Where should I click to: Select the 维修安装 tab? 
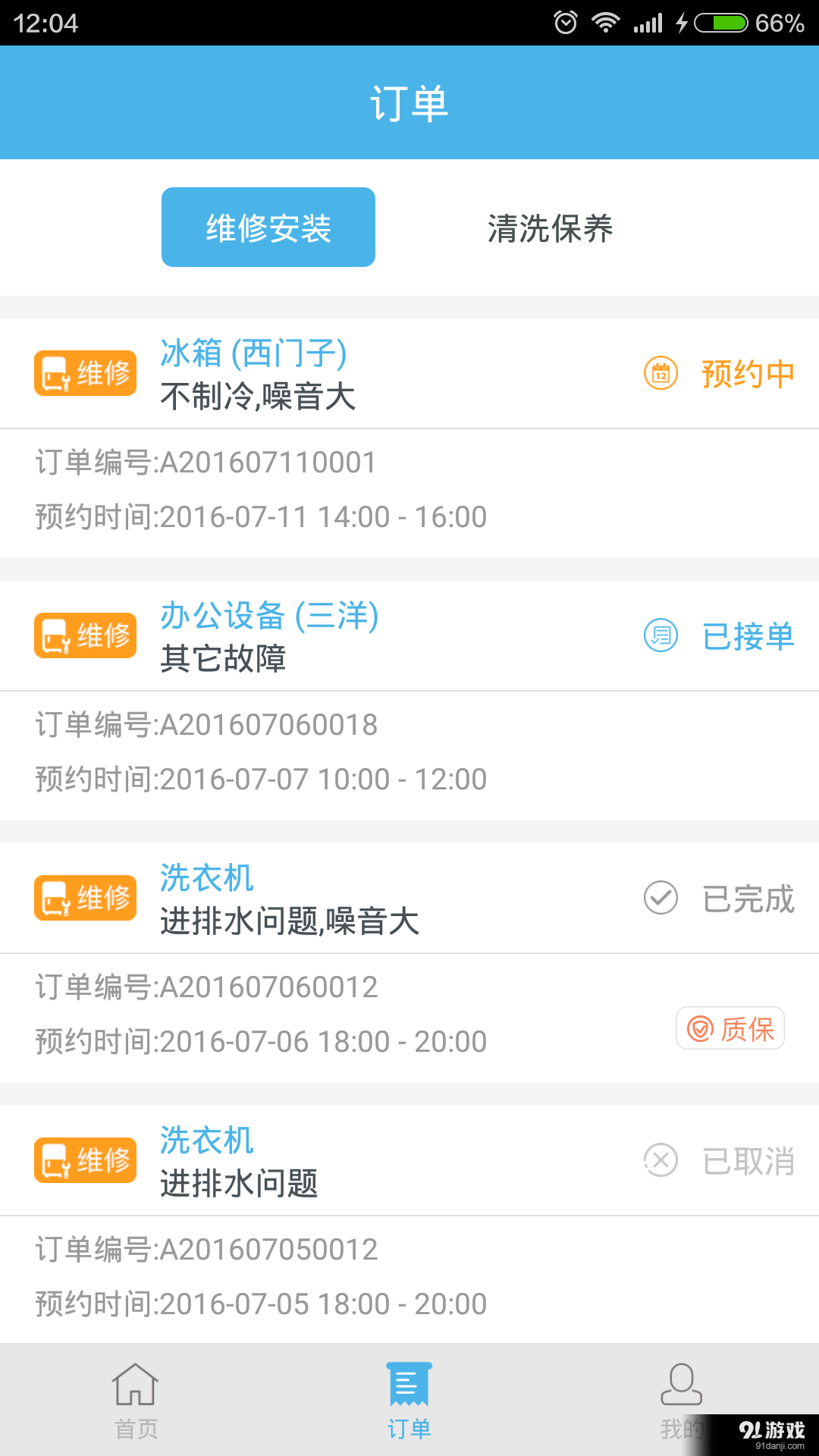click(268, 226)
